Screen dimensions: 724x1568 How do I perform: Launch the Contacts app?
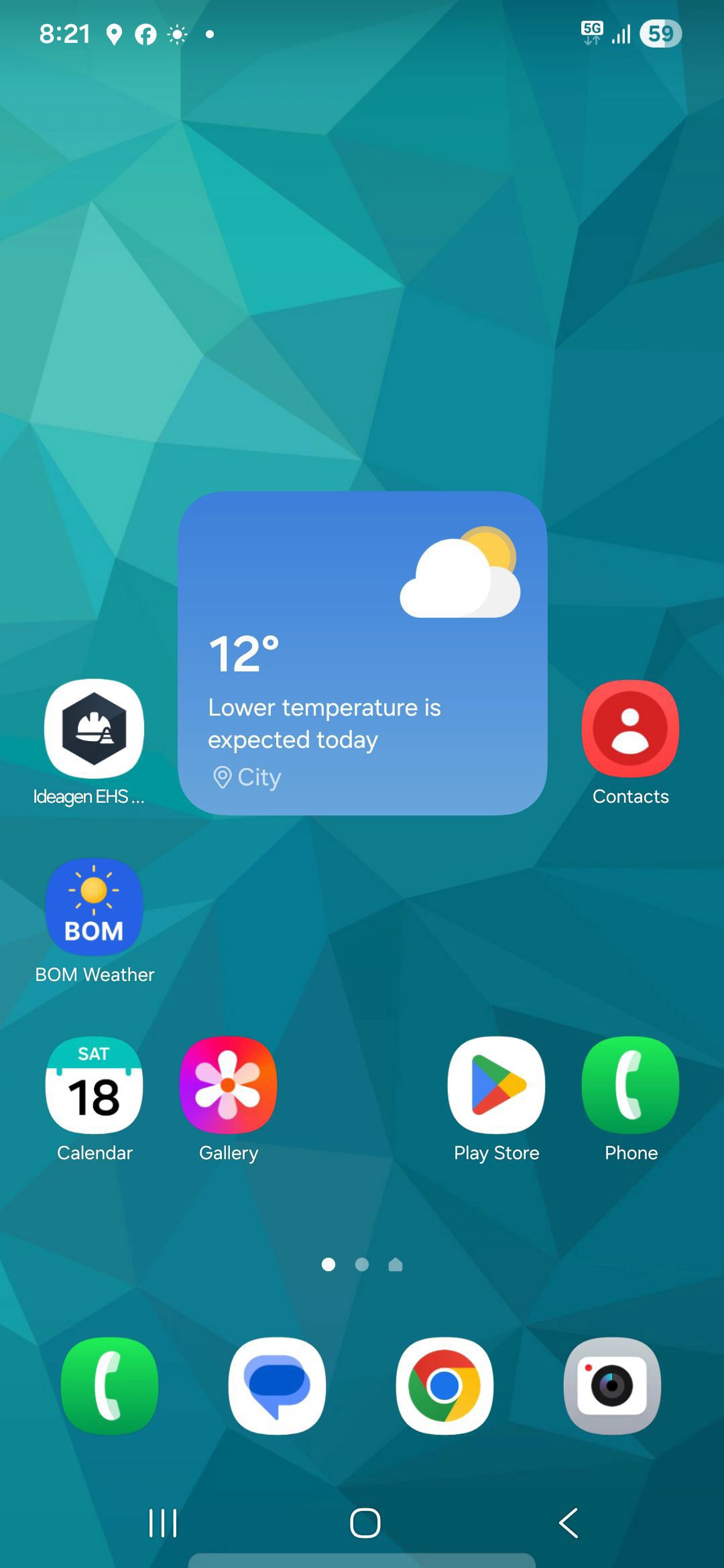coord(630,728)
